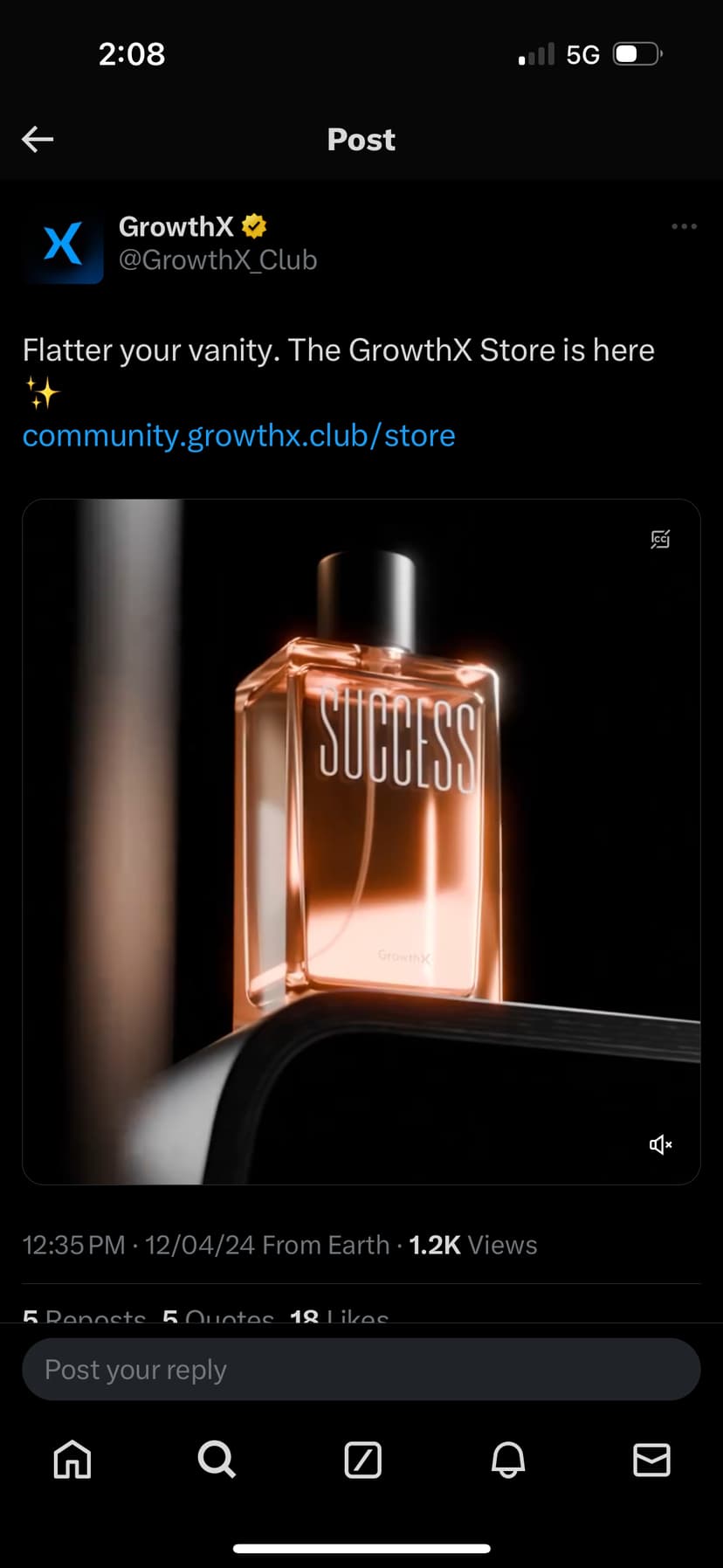Switch to the Home tab
The image size is (723, 1568).
72,1460
